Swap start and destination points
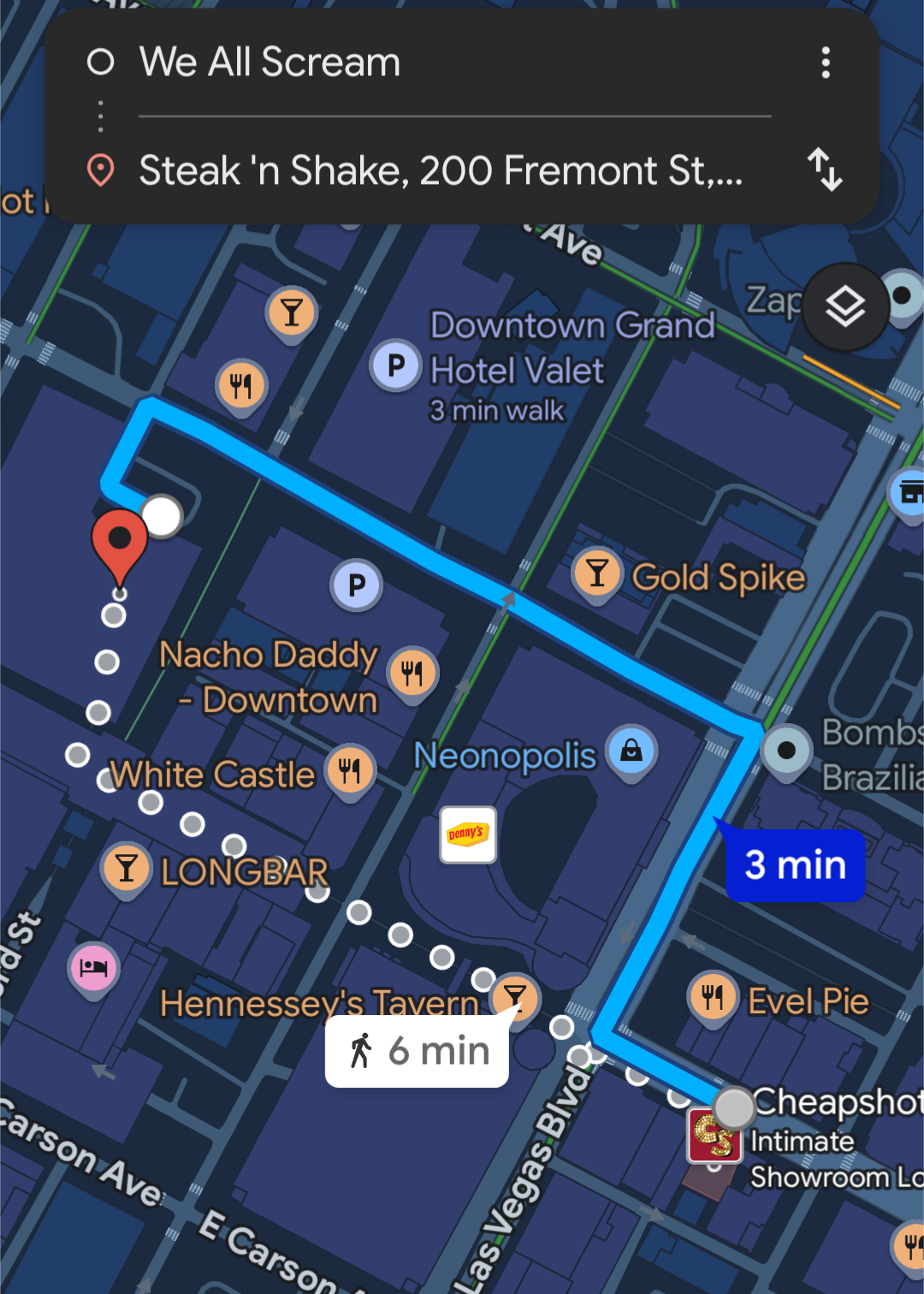Image resolution: width=924 pixels, height=1294 pixels. pyautogui.click(x=826, y=169)
